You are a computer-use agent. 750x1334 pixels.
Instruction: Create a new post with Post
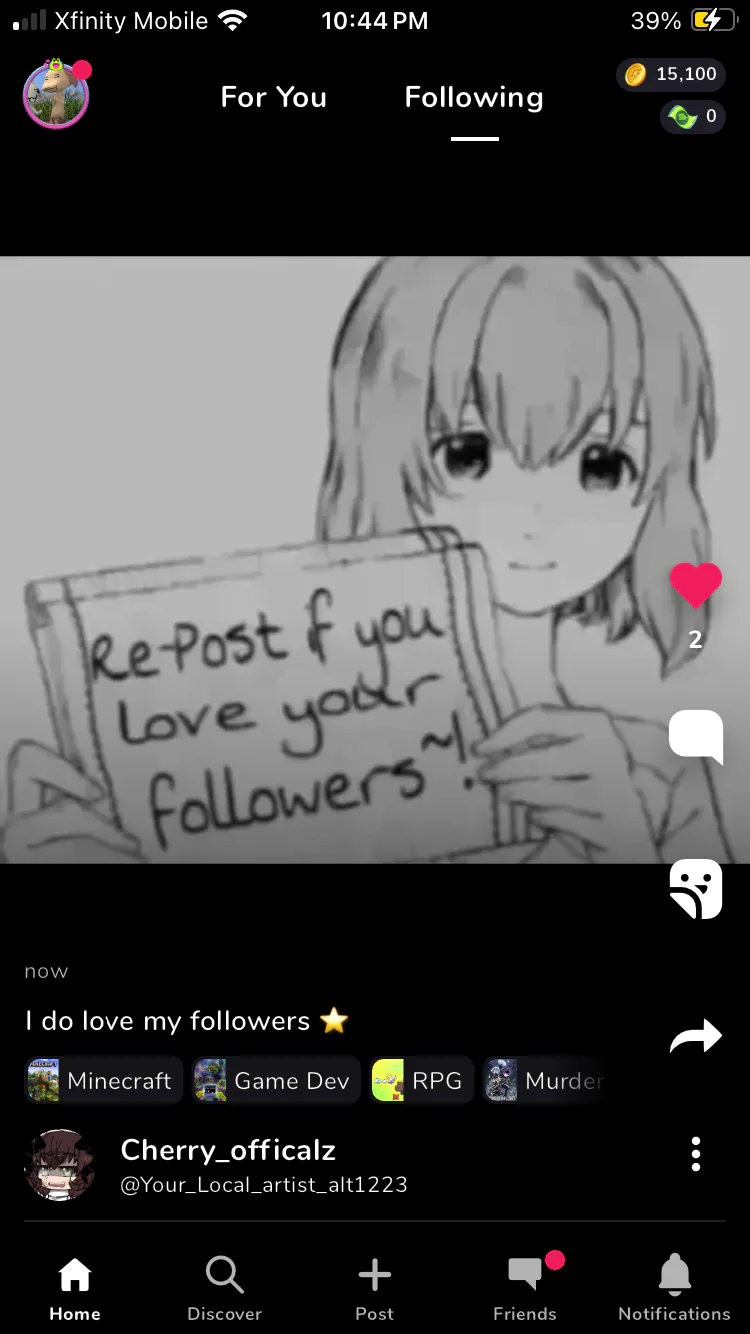point(375,1288)
